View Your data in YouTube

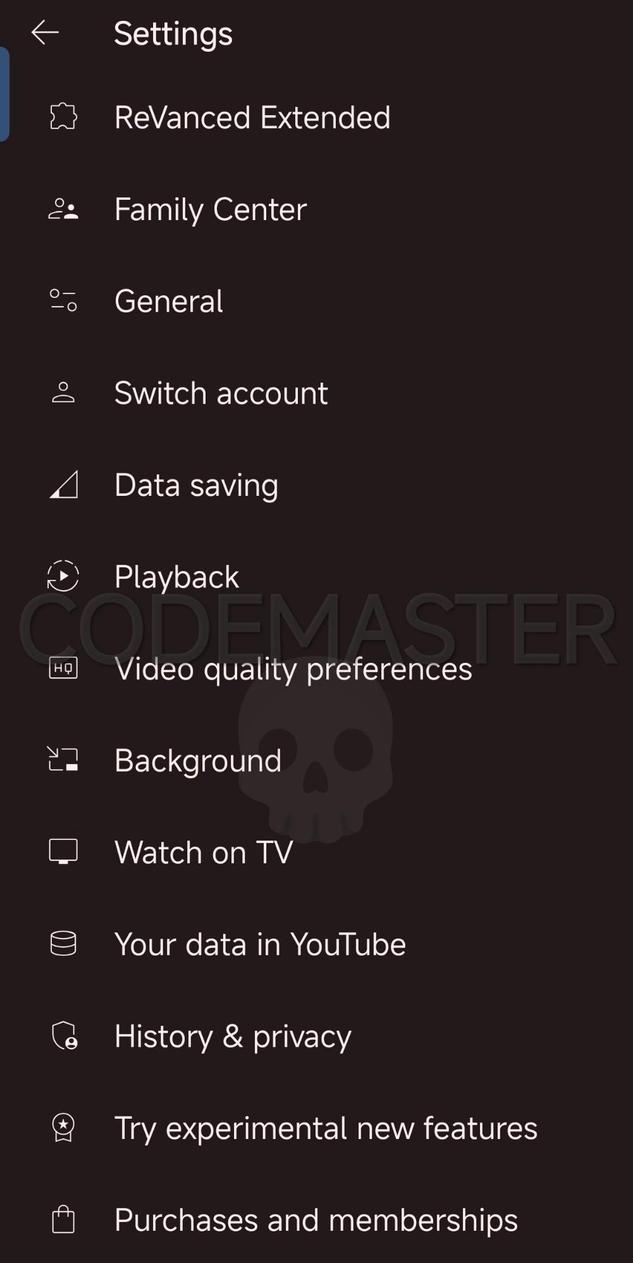[x=260, y=945]
